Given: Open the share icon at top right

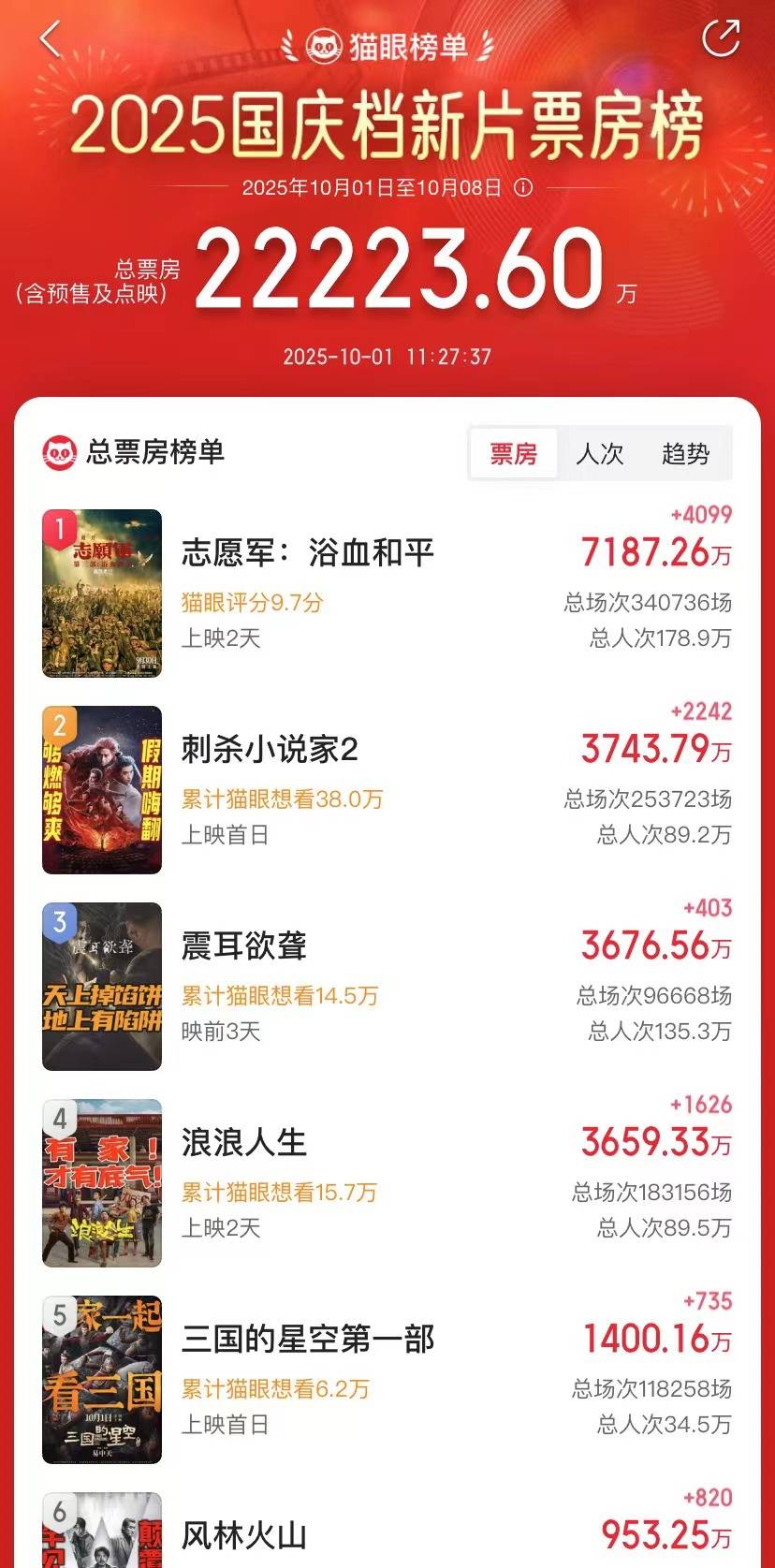Looking at the screenshot, I should 721,37.
